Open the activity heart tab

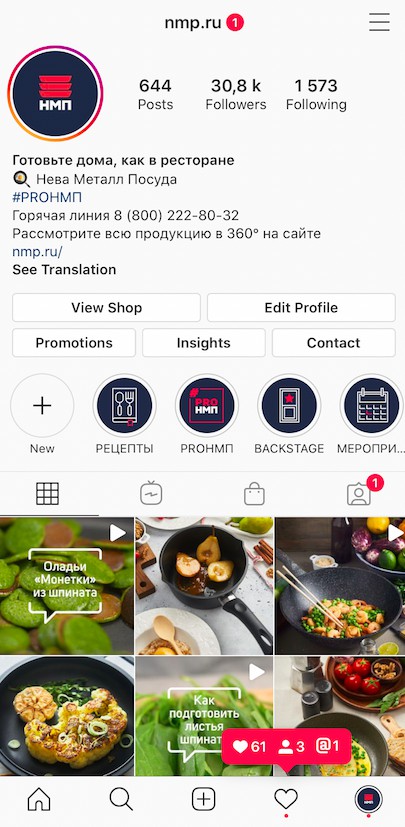tap(286, 800)
